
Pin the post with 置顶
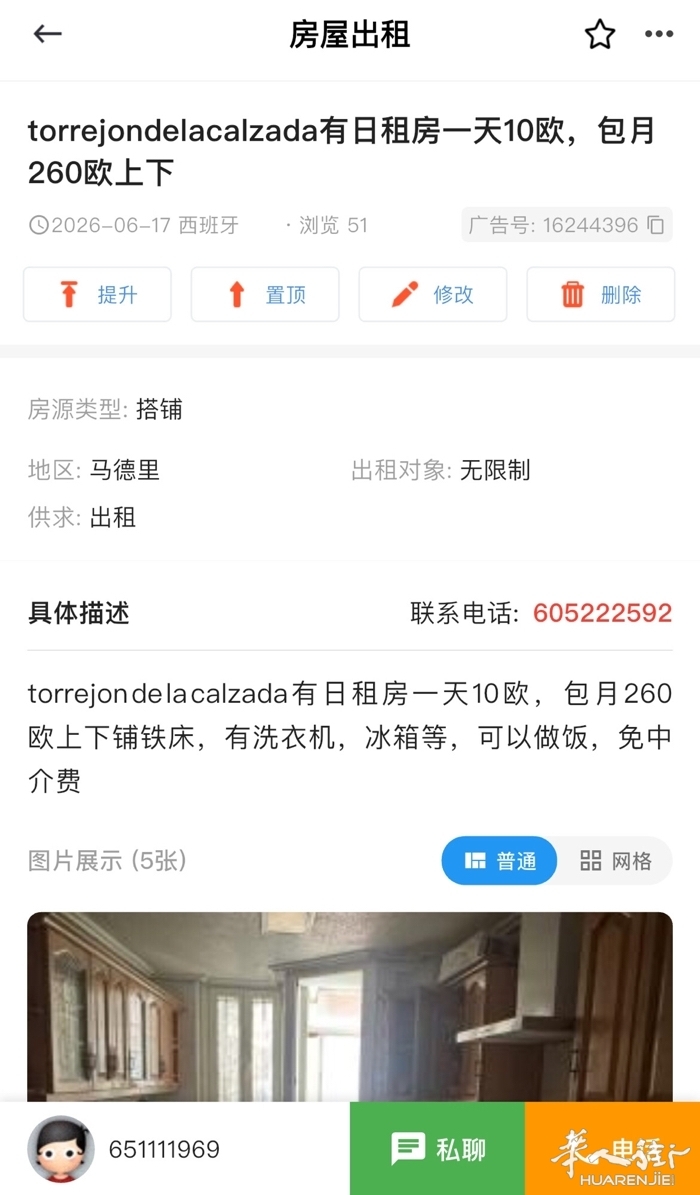(265, 294)
